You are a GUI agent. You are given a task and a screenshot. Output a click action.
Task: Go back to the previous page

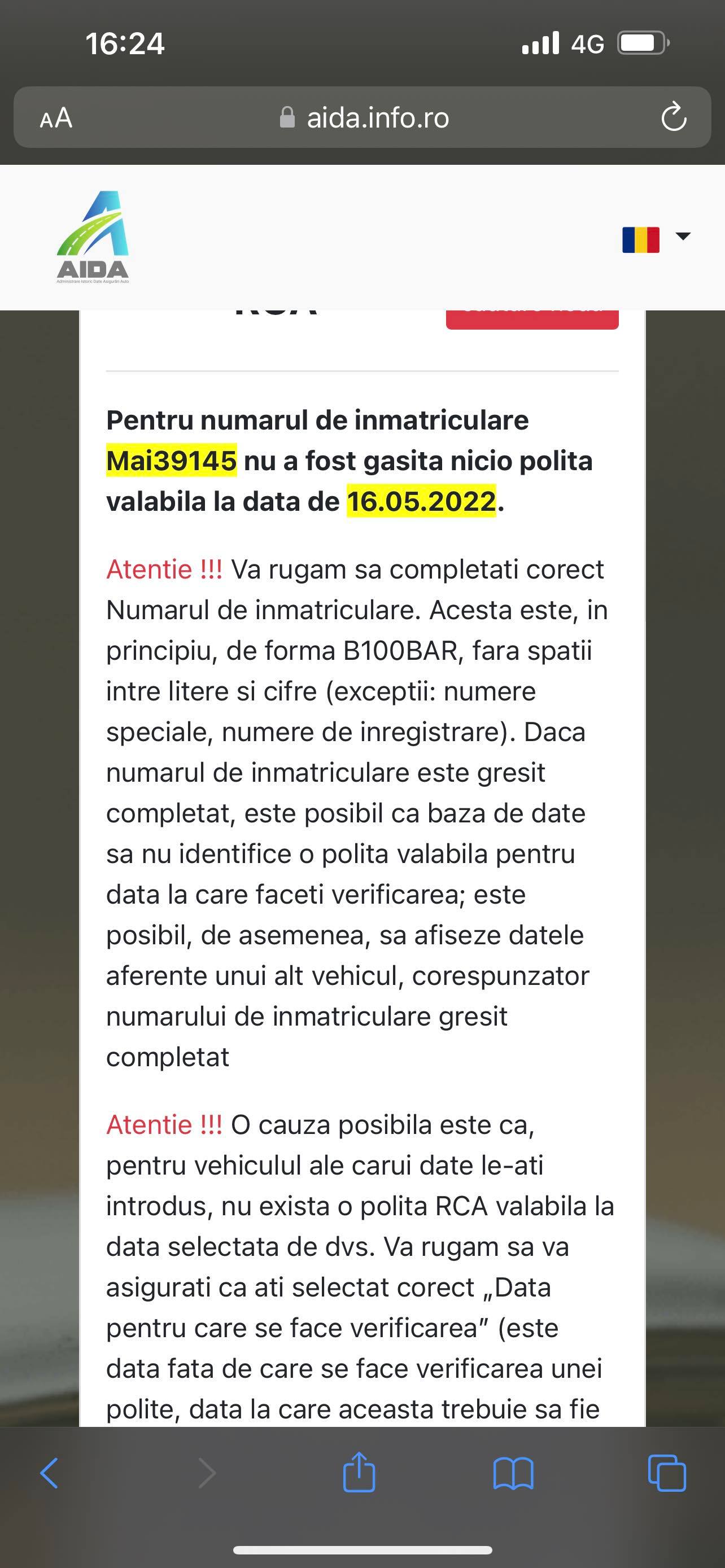[49, 1473]
